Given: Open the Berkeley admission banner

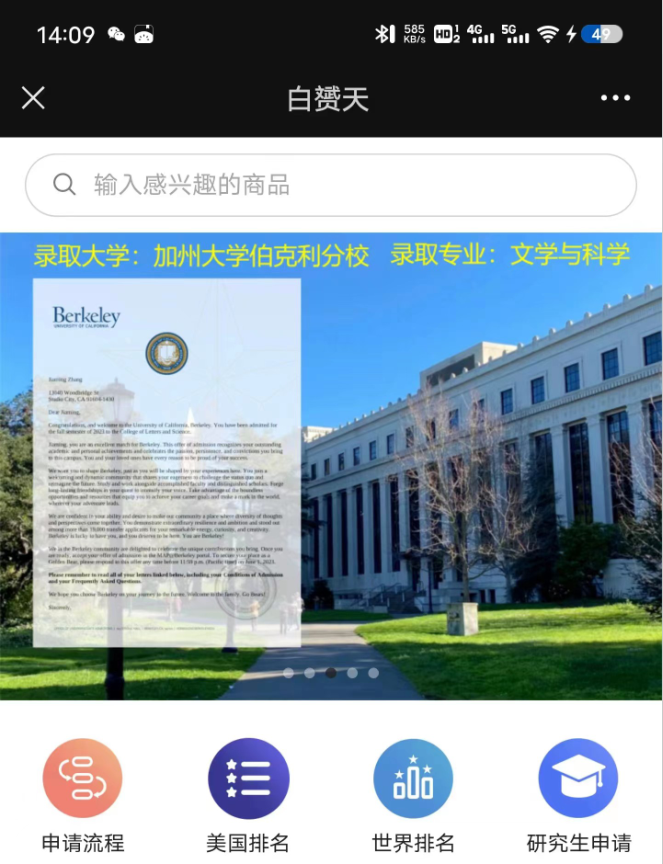Looking at the screenshot, I should click(331, 465).
